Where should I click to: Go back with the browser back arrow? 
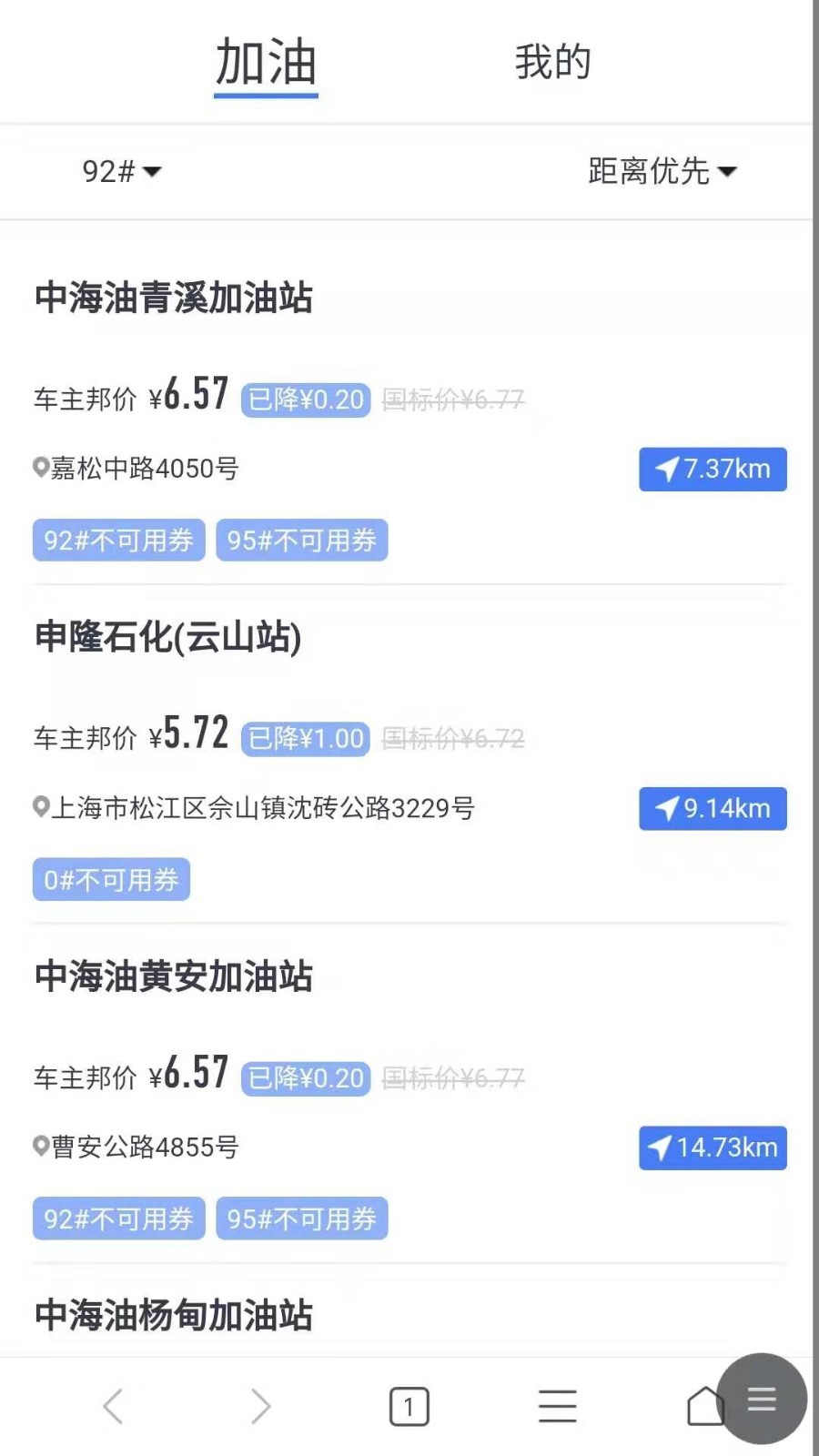tap(113, 1407)
